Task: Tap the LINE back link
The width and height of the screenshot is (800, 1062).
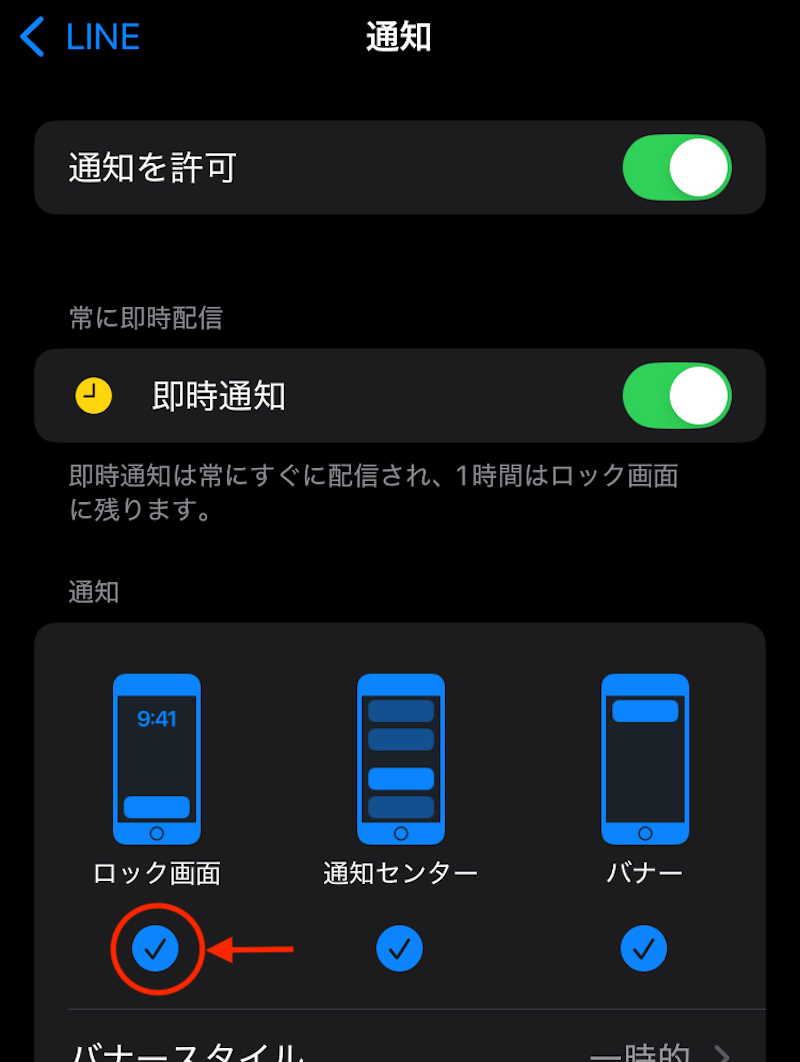Action: pos(100,36)
